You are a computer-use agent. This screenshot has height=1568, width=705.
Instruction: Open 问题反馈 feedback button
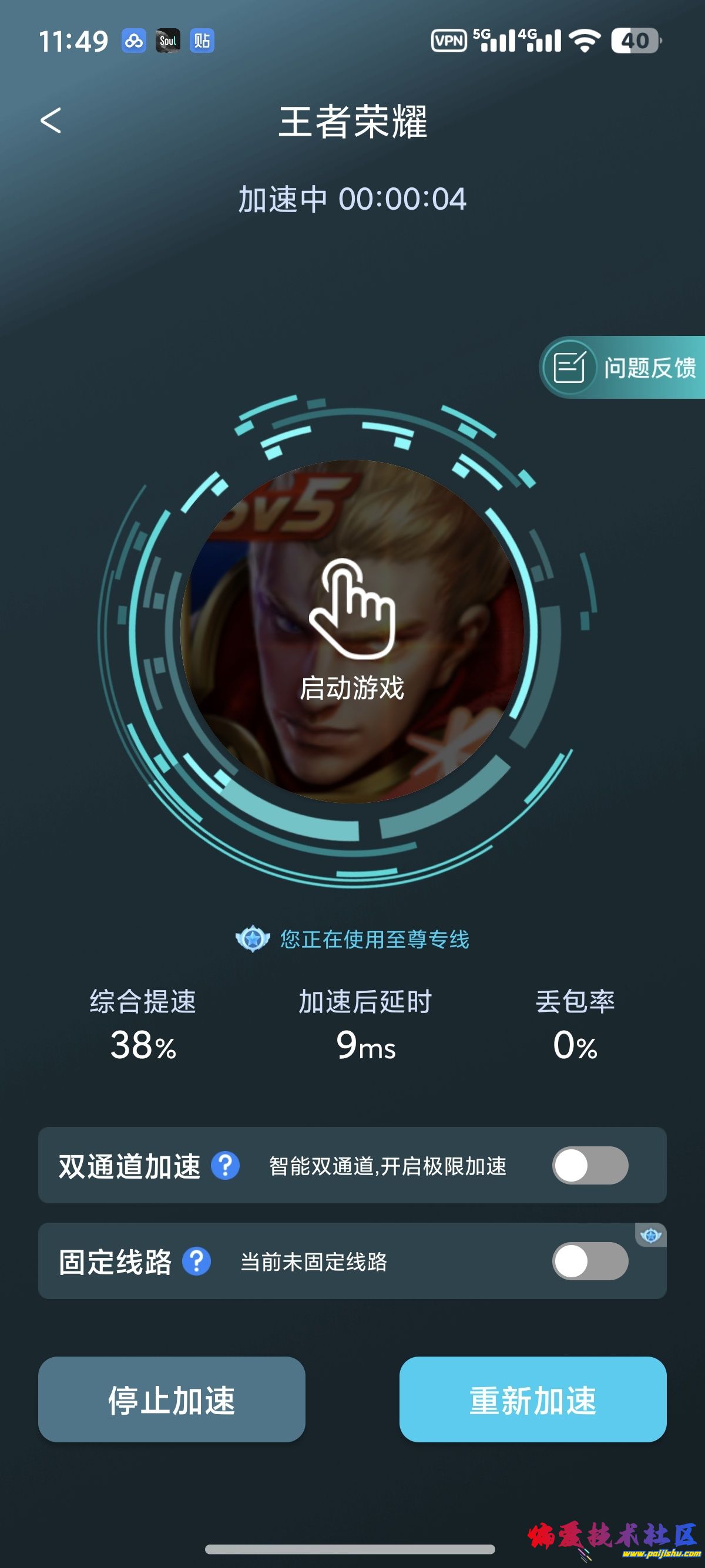point(623,368)
